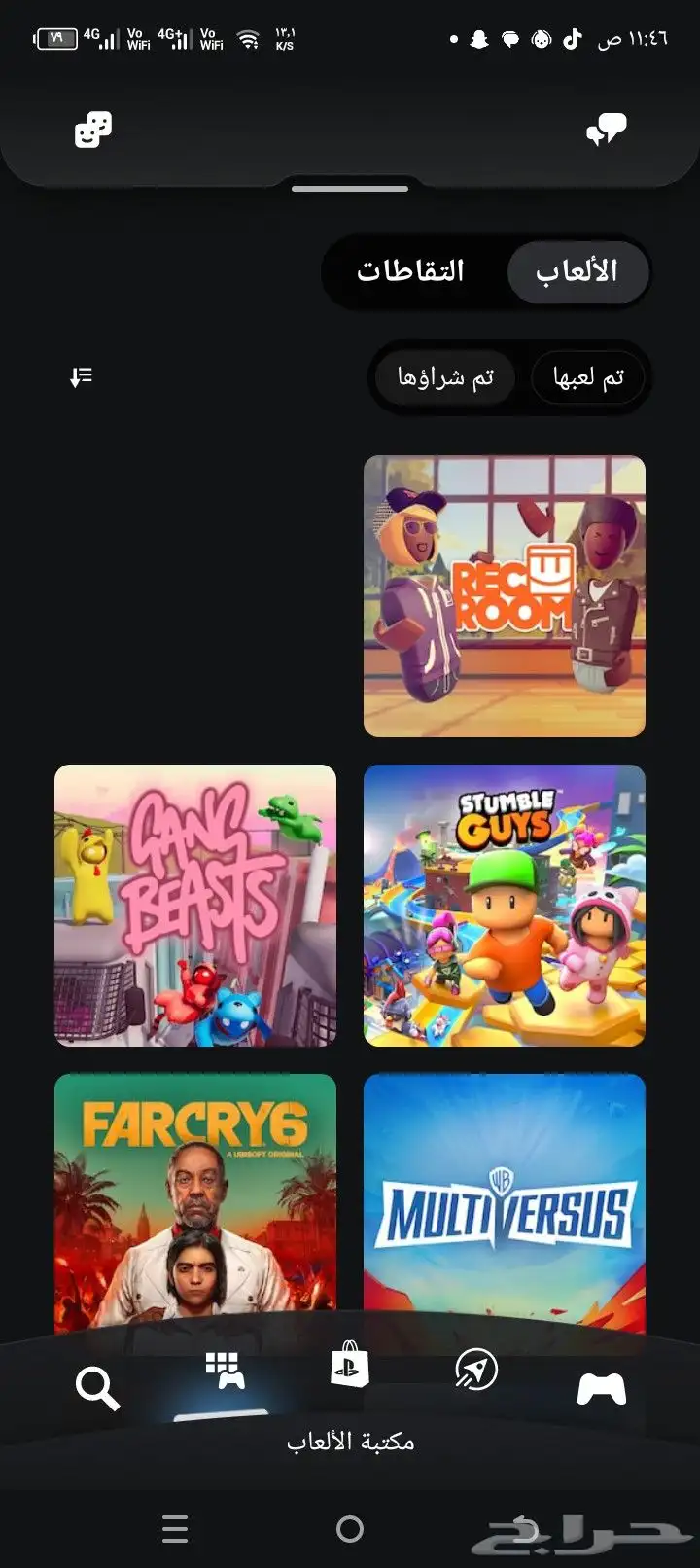This screenshot has height=1568, width=700.
Task: Open the sort order icon
Action: point(82,377)
